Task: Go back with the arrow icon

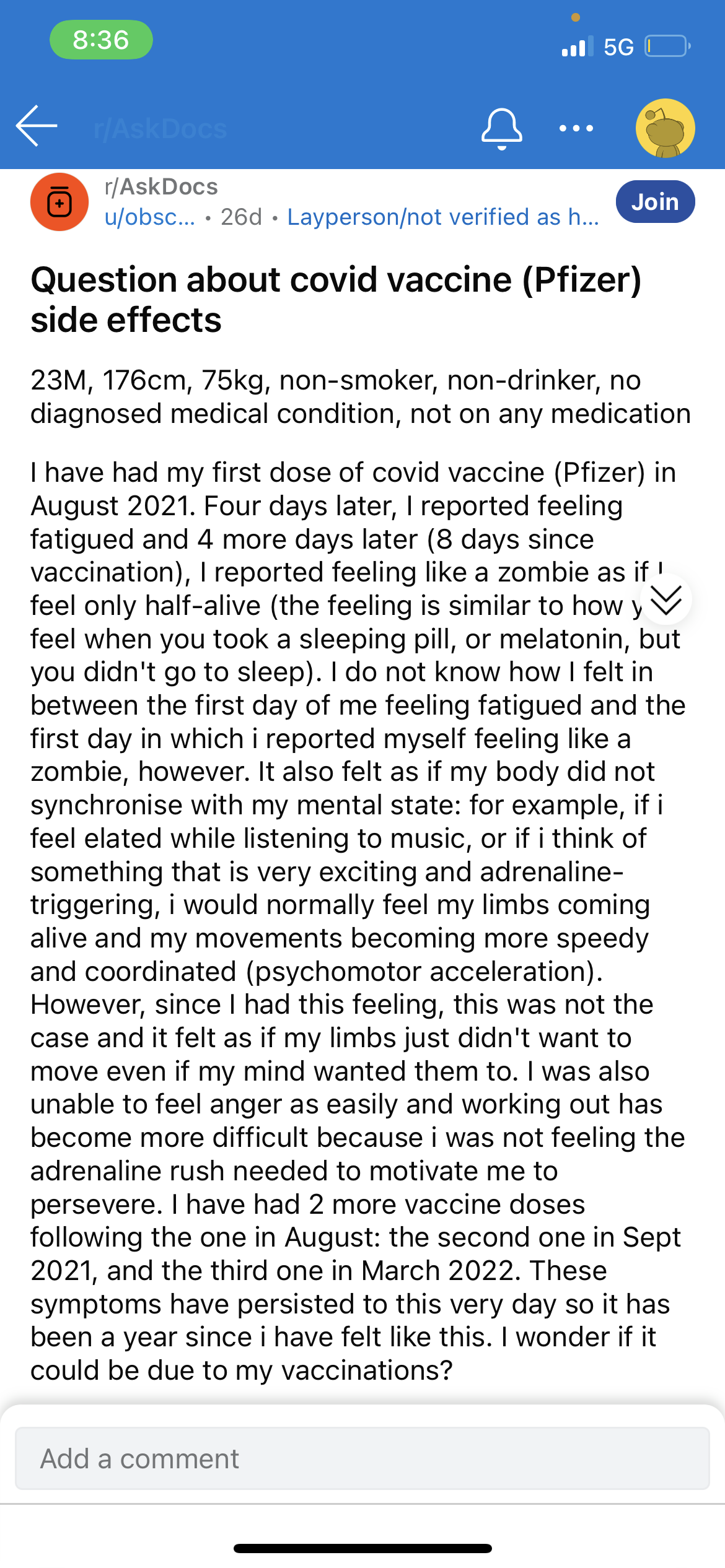Action: pyautogui.click(x=37, y=126)
